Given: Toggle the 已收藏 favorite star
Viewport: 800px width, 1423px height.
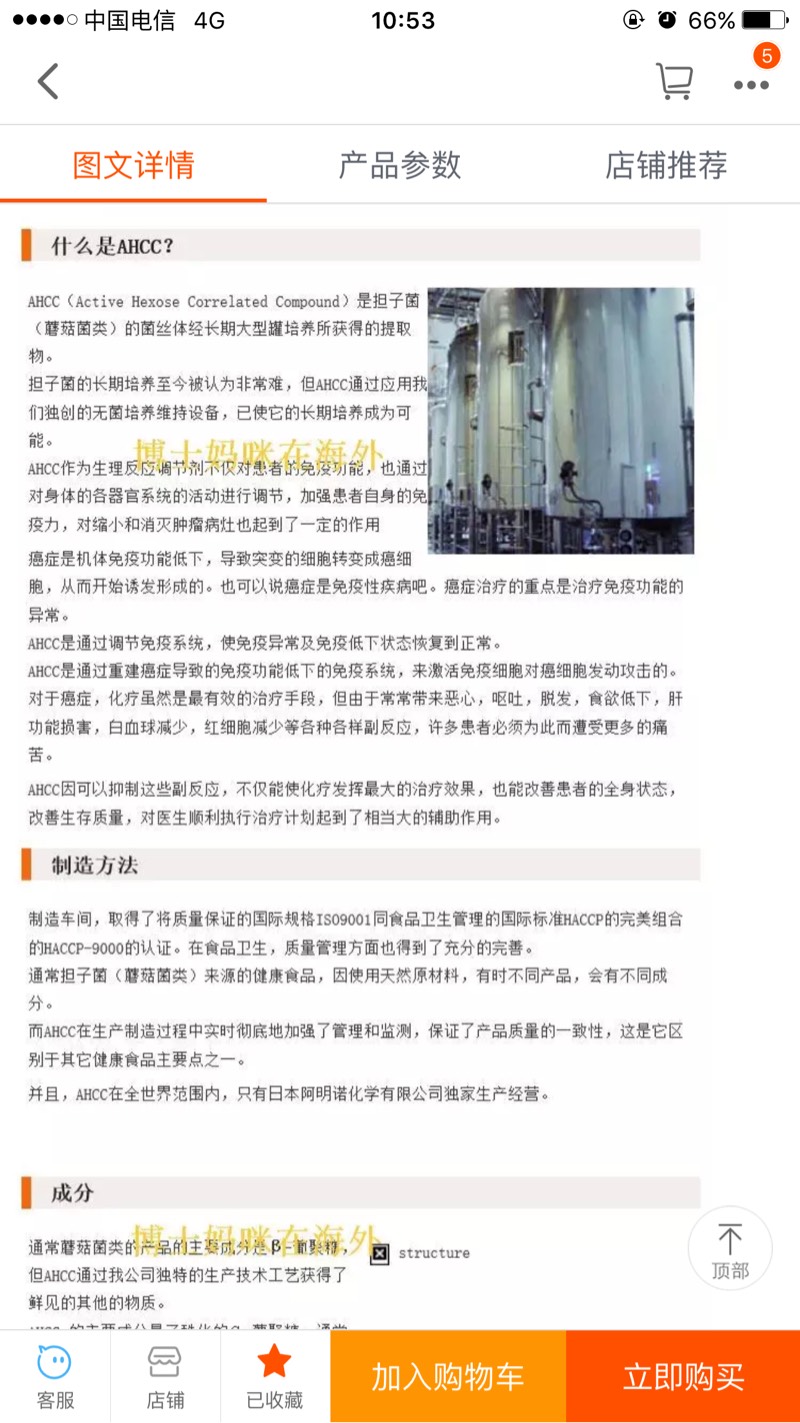Looking at the screenshot, I should click(275, 1377).
